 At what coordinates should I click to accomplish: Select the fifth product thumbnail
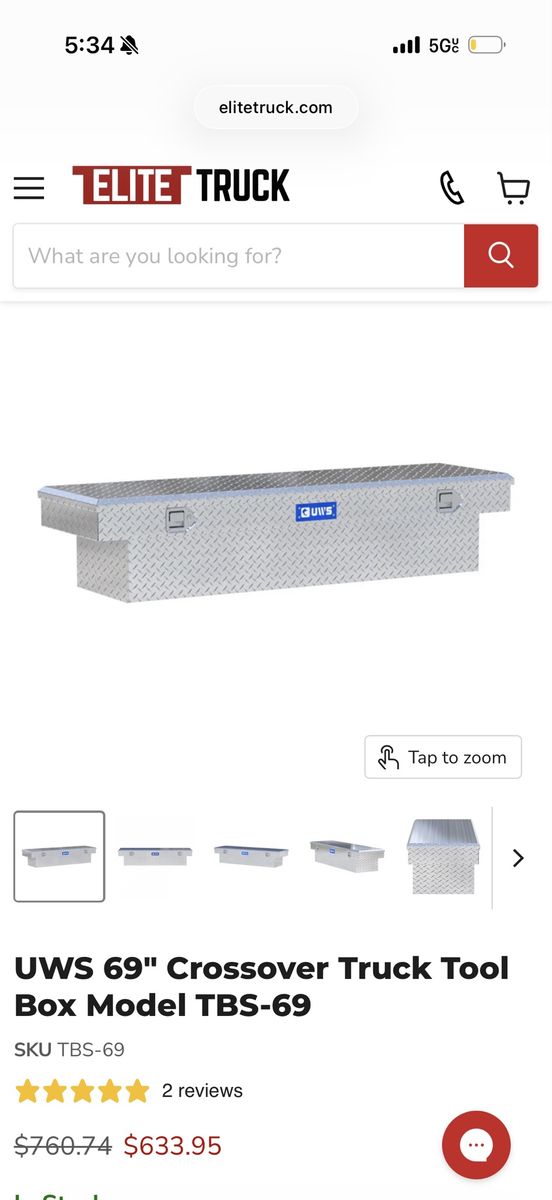[443, 857]
